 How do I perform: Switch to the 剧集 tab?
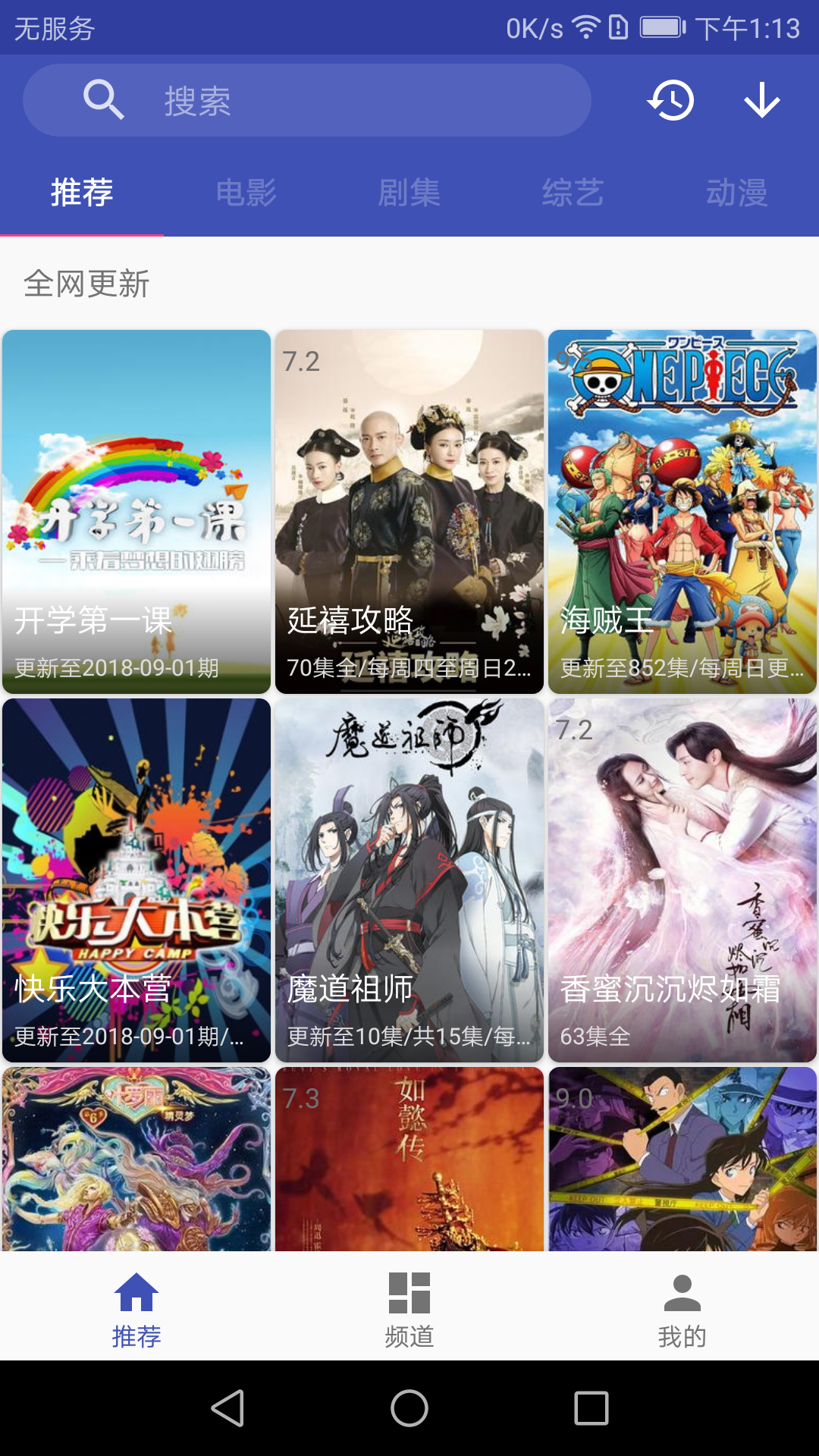(x=409, y=193)
